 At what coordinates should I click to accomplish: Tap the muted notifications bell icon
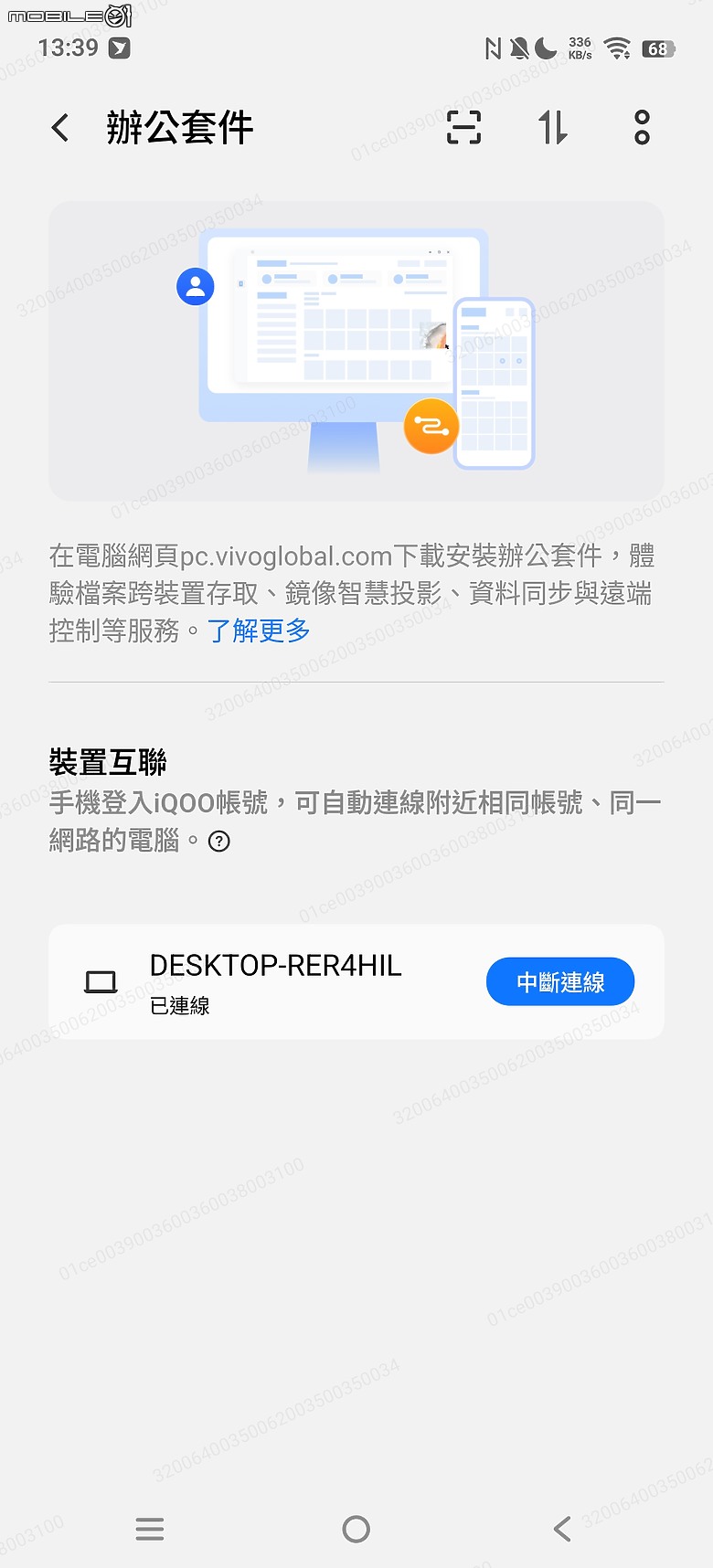(x=518, y=48)
